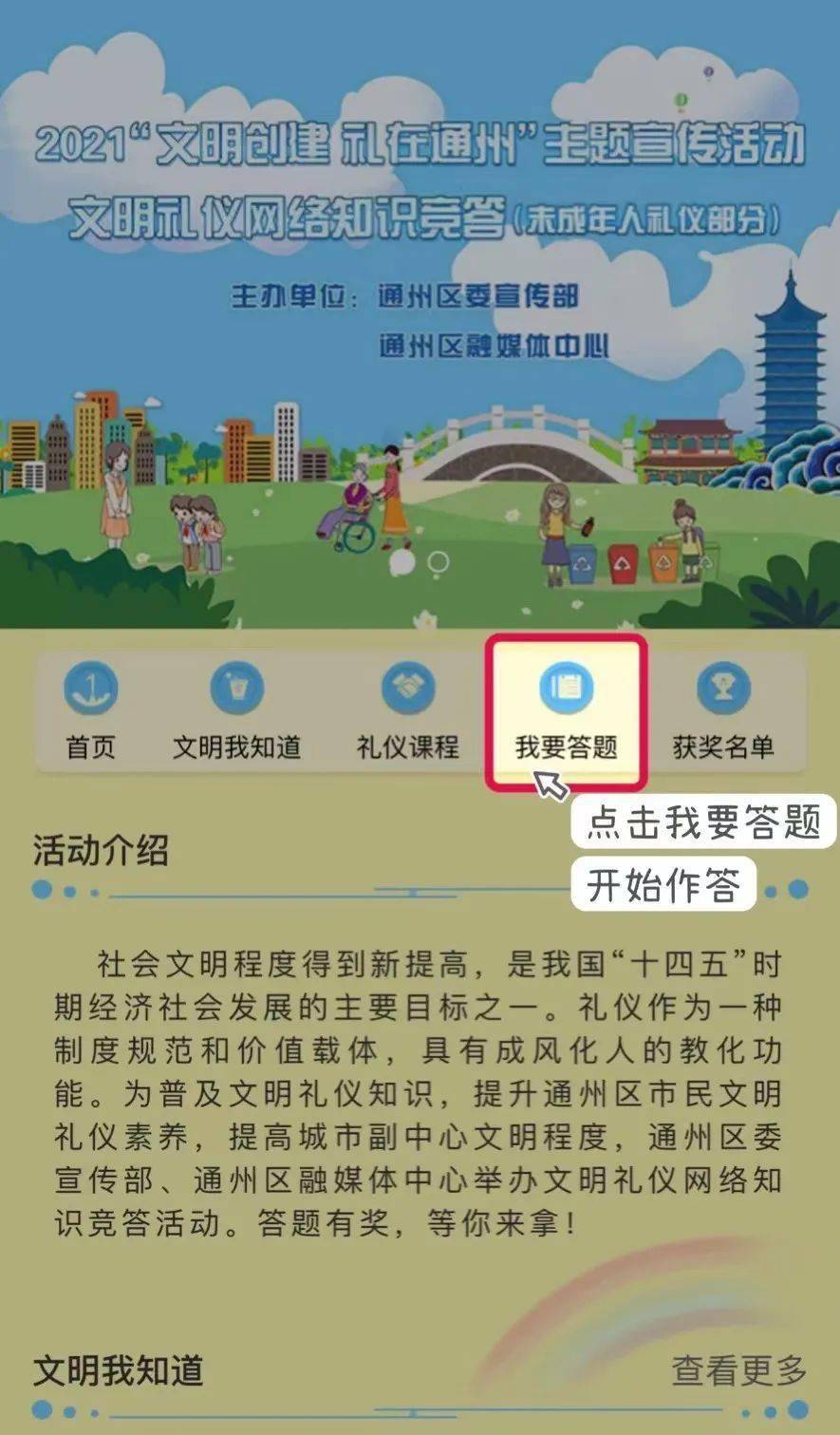
Task: Go to the 首页 tab
Action: click(x=91, y=710)
